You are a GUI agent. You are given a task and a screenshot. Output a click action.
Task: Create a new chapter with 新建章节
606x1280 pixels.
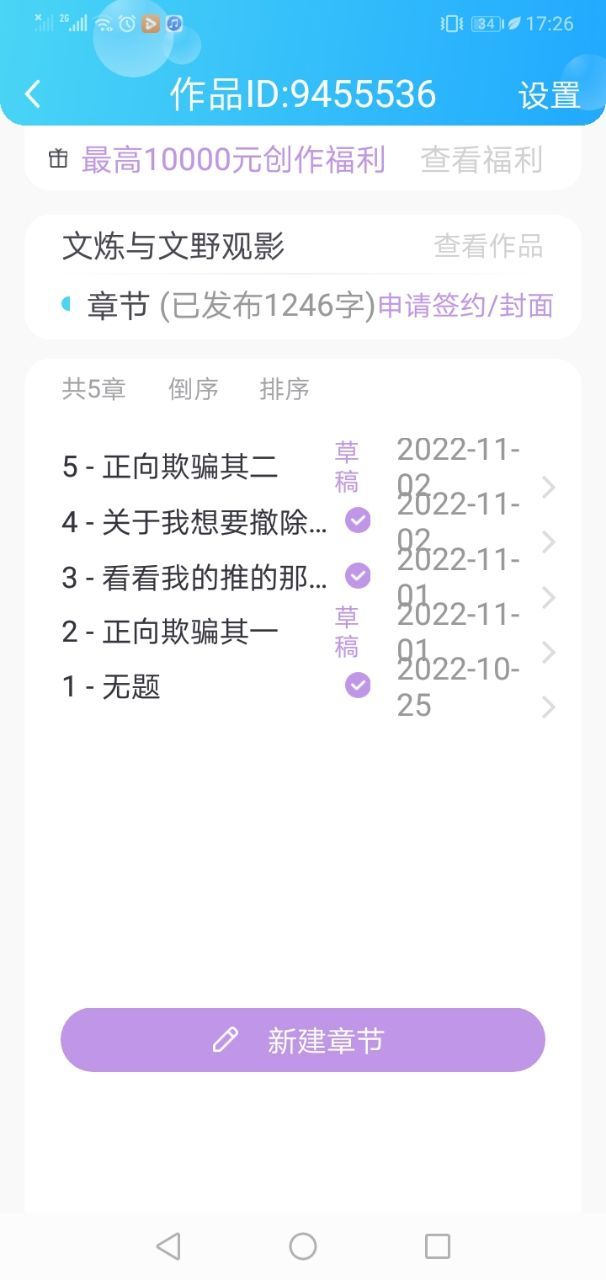303,1040
